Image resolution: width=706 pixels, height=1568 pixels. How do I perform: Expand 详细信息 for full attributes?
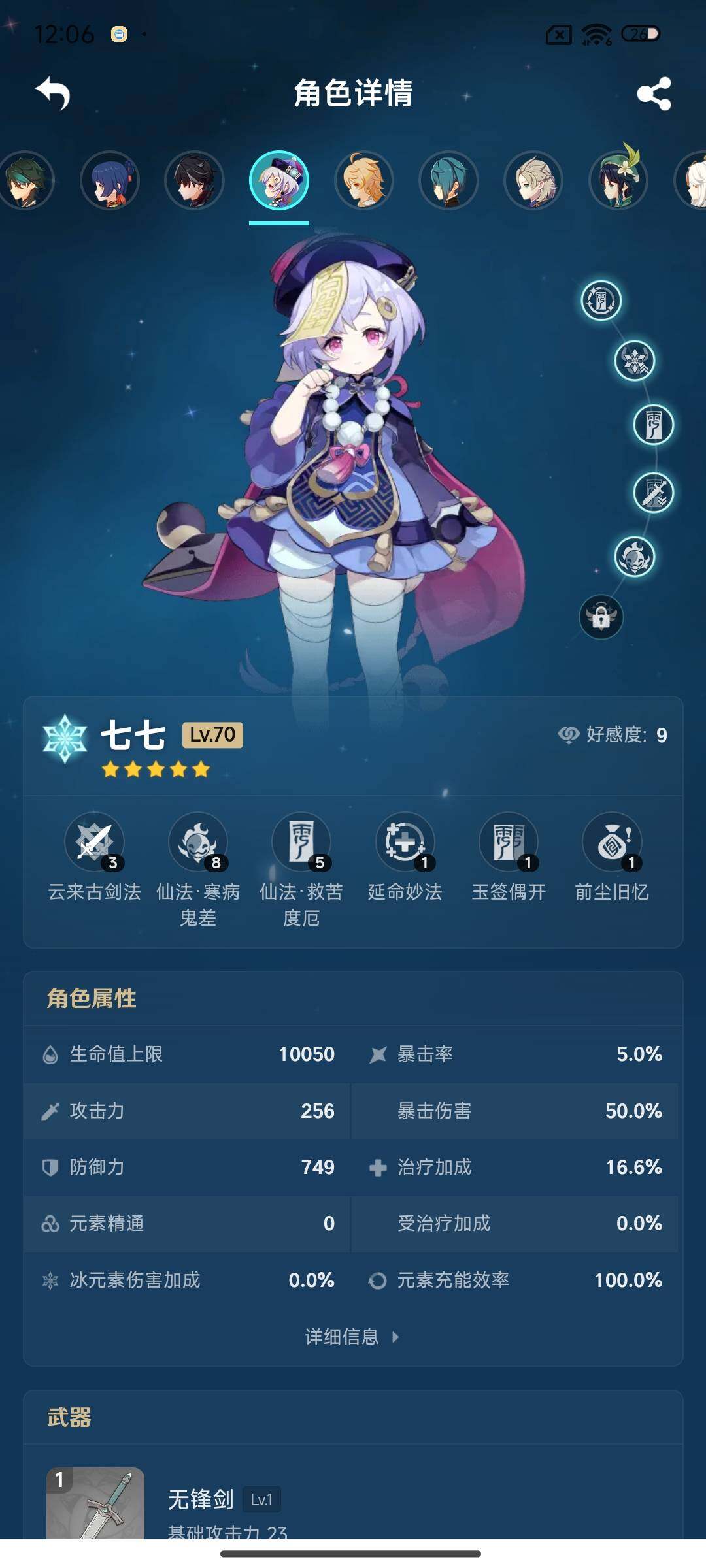click(x=352, y=1337)
